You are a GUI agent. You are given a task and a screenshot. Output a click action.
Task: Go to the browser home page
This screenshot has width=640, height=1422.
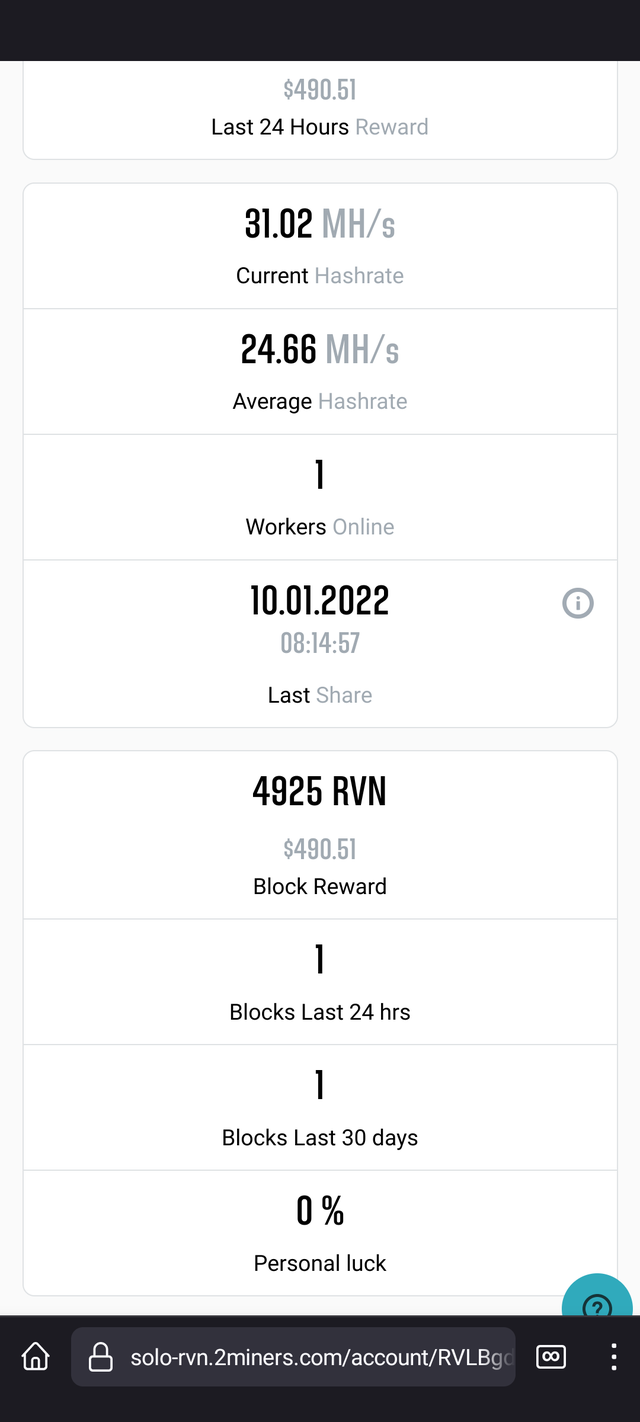pos(36,1357)
